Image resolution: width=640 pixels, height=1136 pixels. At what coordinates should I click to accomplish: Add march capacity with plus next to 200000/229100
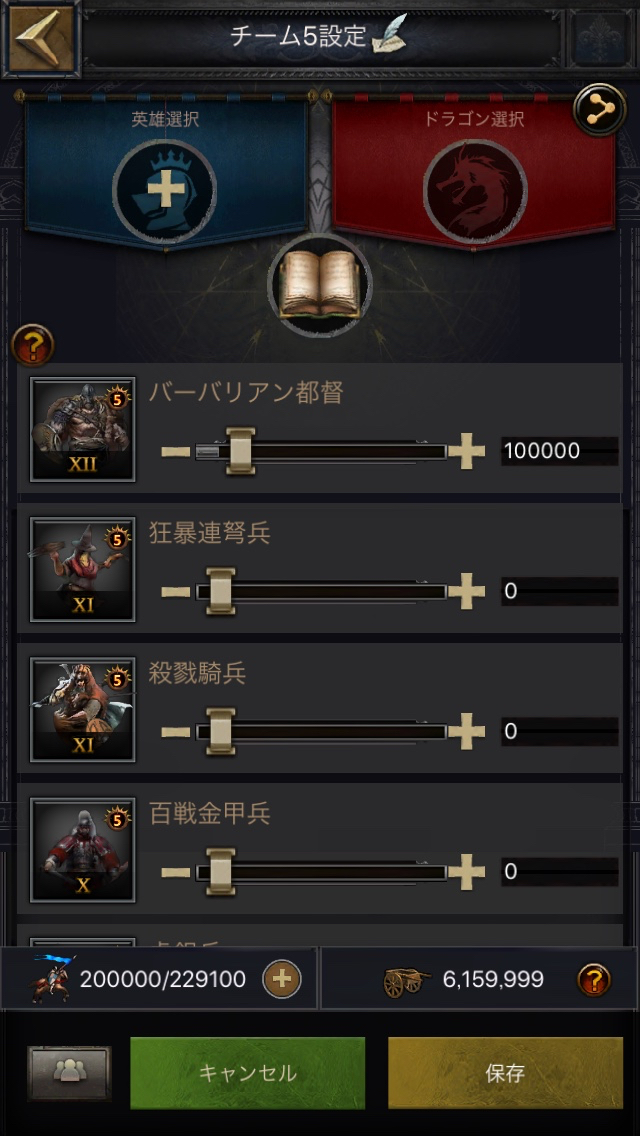pyautogui.click(x=281, y=979)
